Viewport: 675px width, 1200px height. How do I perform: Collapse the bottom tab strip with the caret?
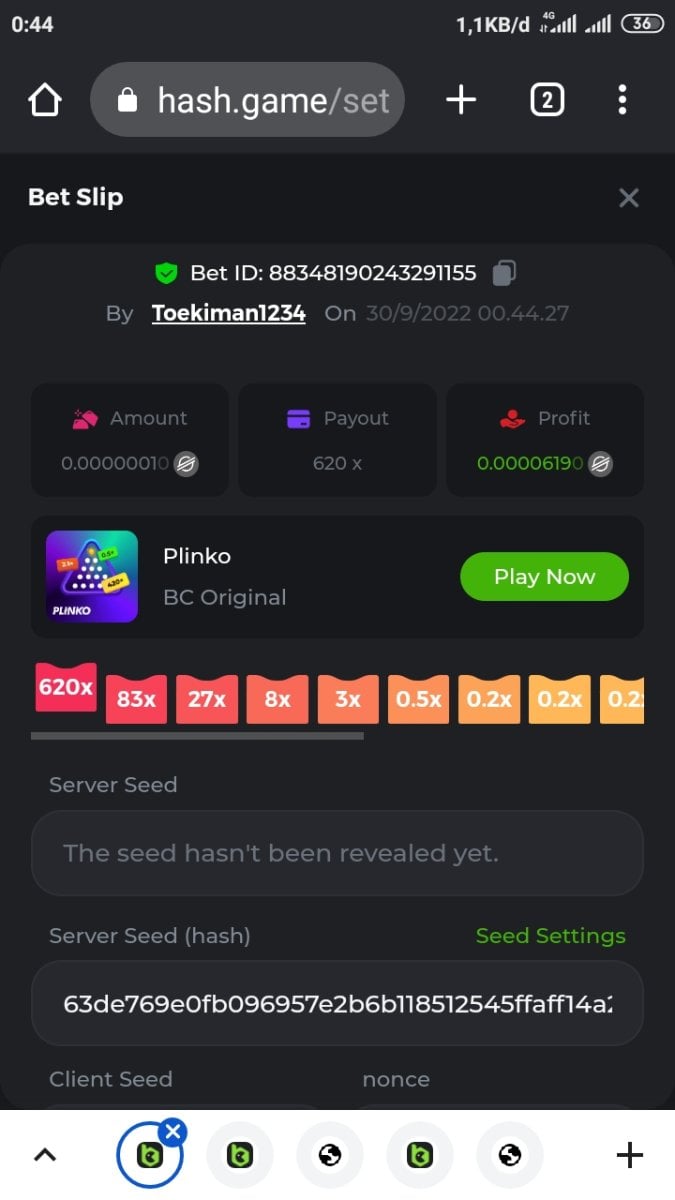[45, 1156]
